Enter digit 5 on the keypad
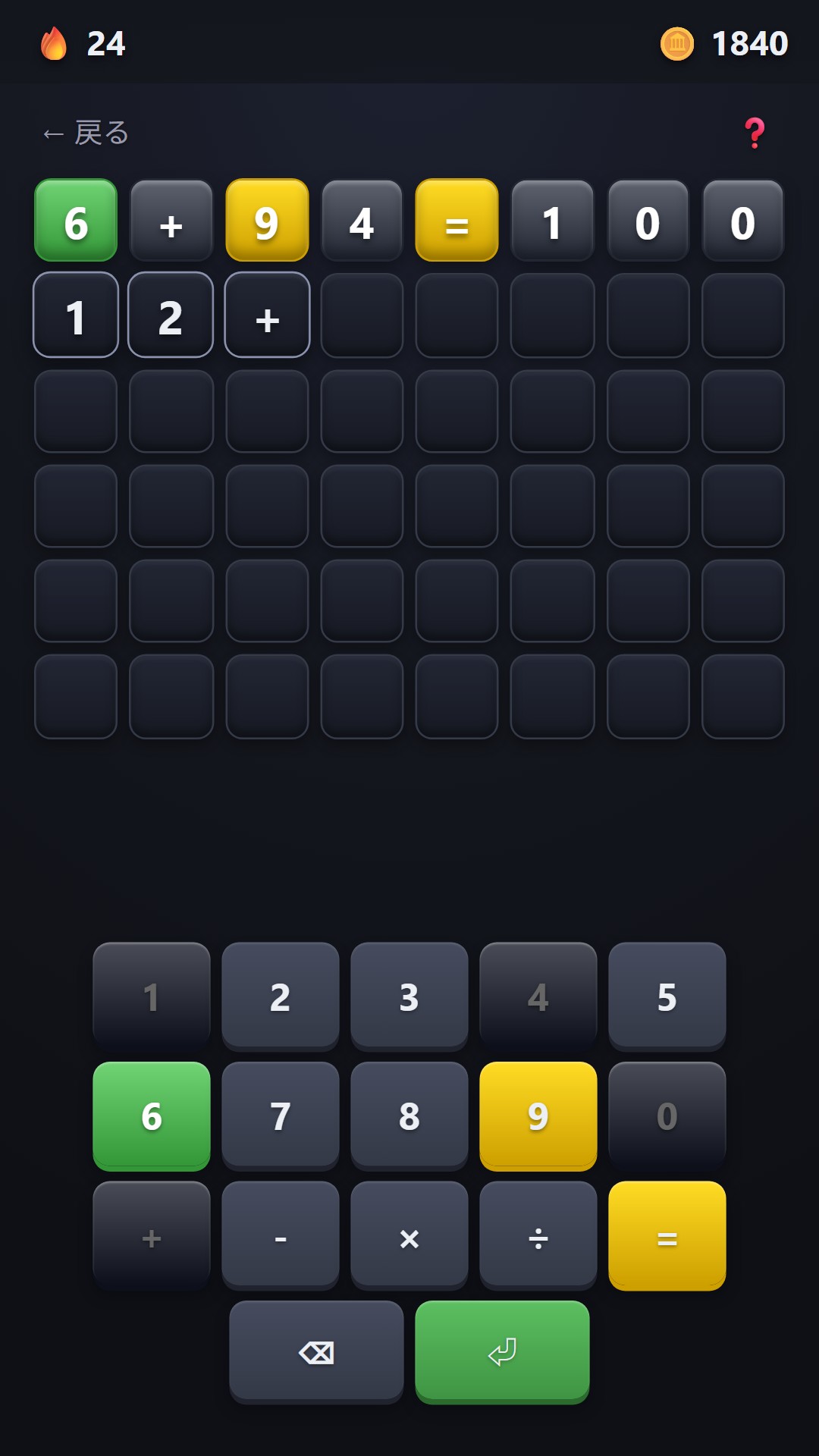Image resolution: width=819 pixels, height=1456 pixels. [667, 996]
